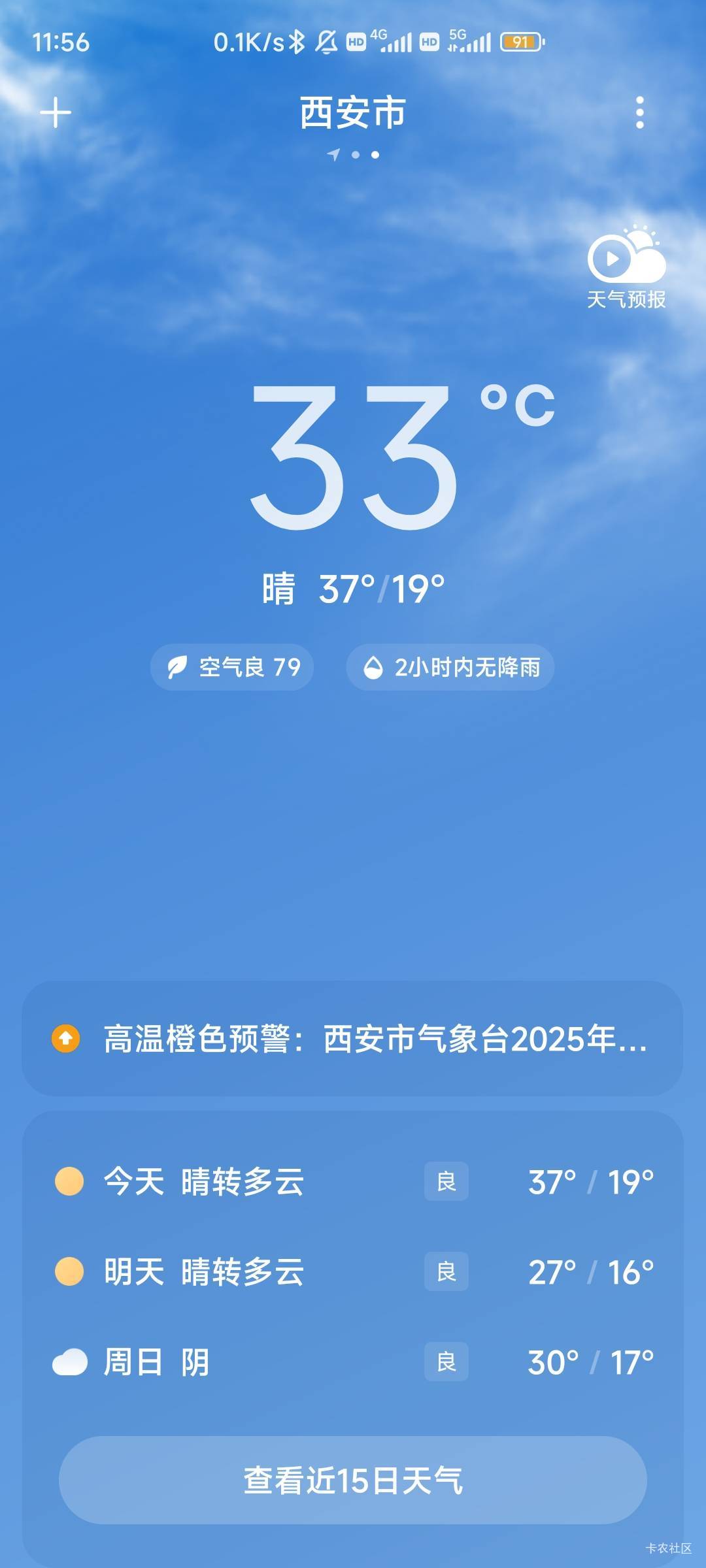
Task: Open the 周日 阴 forecast row
Action: click(x=353, y=1362)
